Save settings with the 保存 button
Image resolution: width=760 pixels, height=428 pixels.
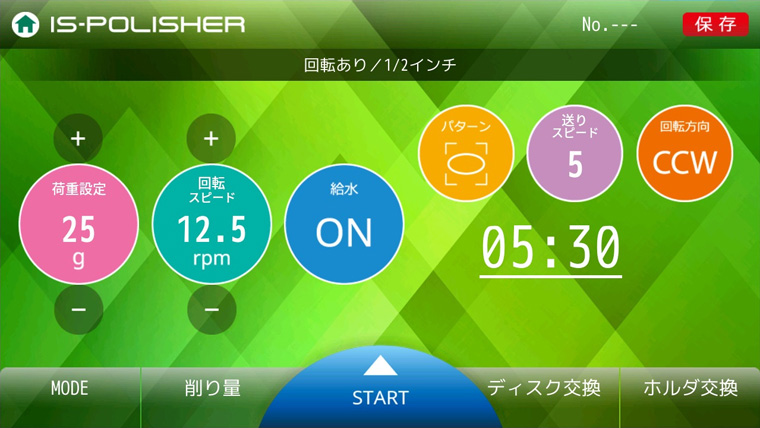tap(716, 24)
